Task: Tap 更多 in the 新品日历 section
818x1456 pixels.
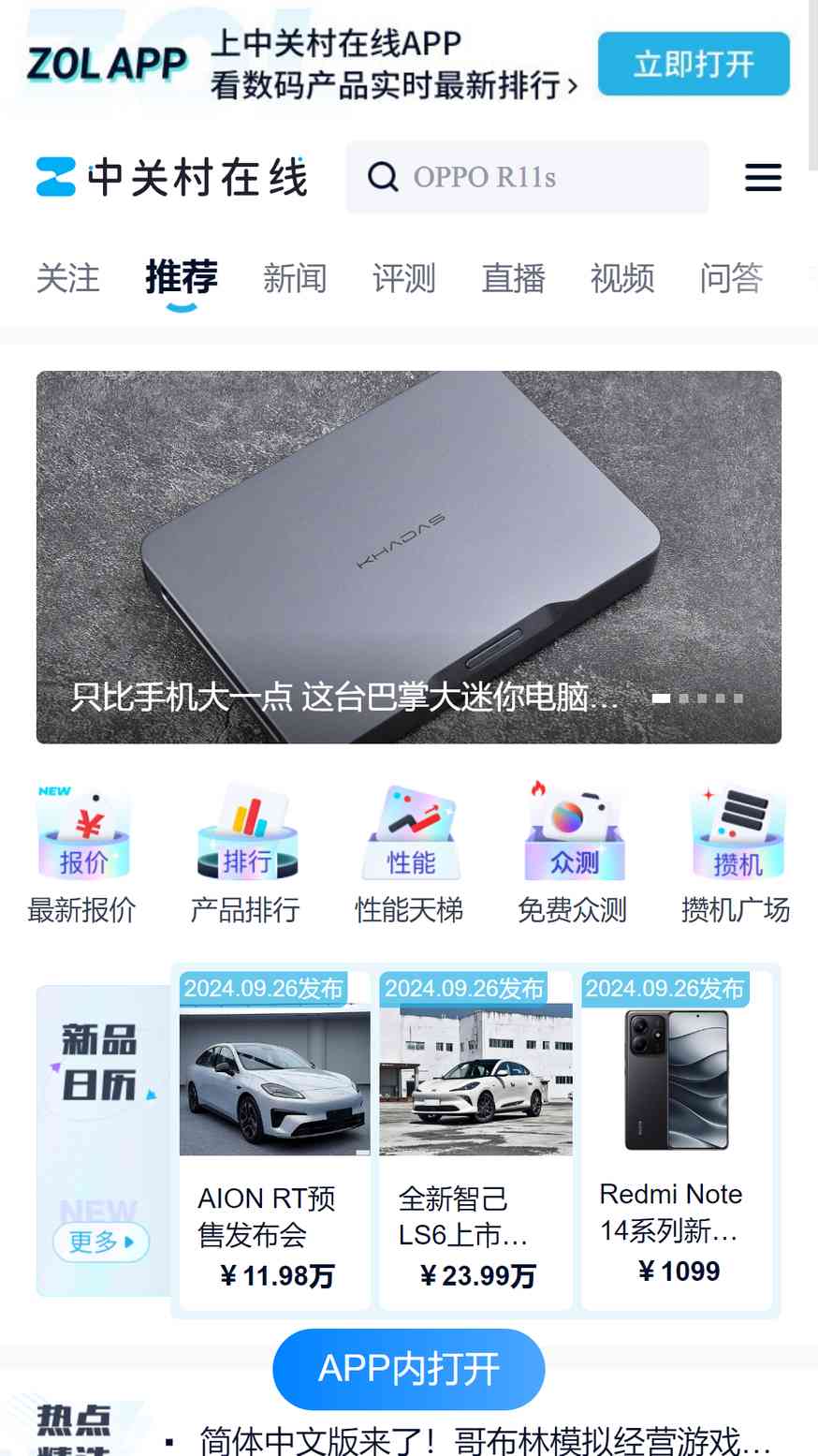Action: point(101,1242)
